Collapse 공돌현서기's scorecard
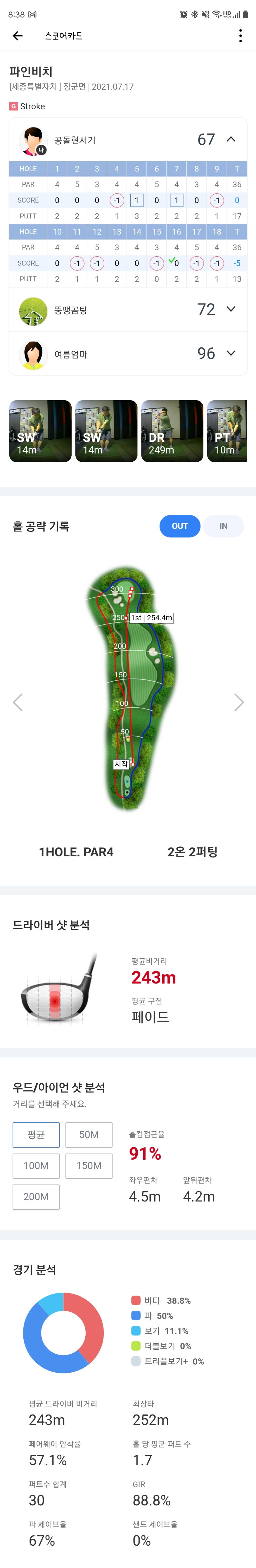256x1568 pixels. 231,139
